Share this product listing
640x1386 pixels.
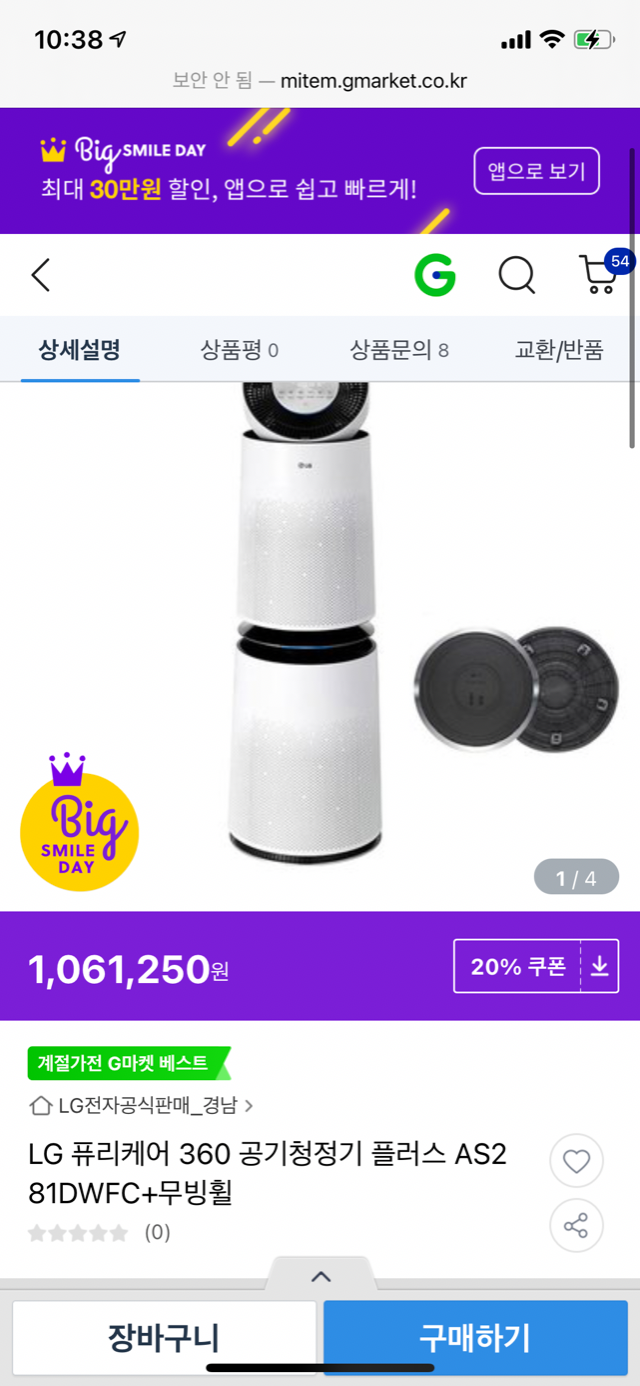point(576,1226)
